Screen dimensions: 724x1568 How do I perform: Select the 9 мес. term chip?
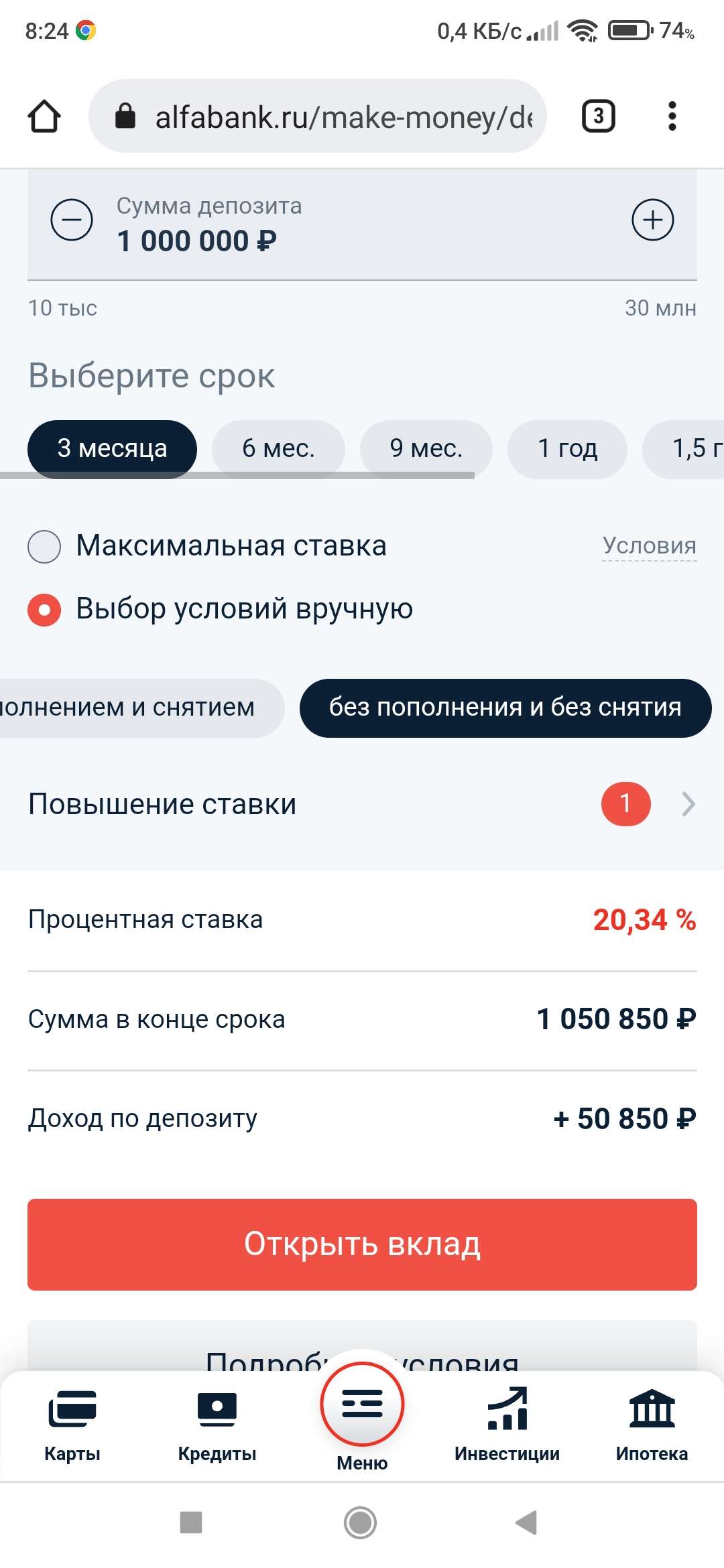pyautogui.click(x=426, y=448)
